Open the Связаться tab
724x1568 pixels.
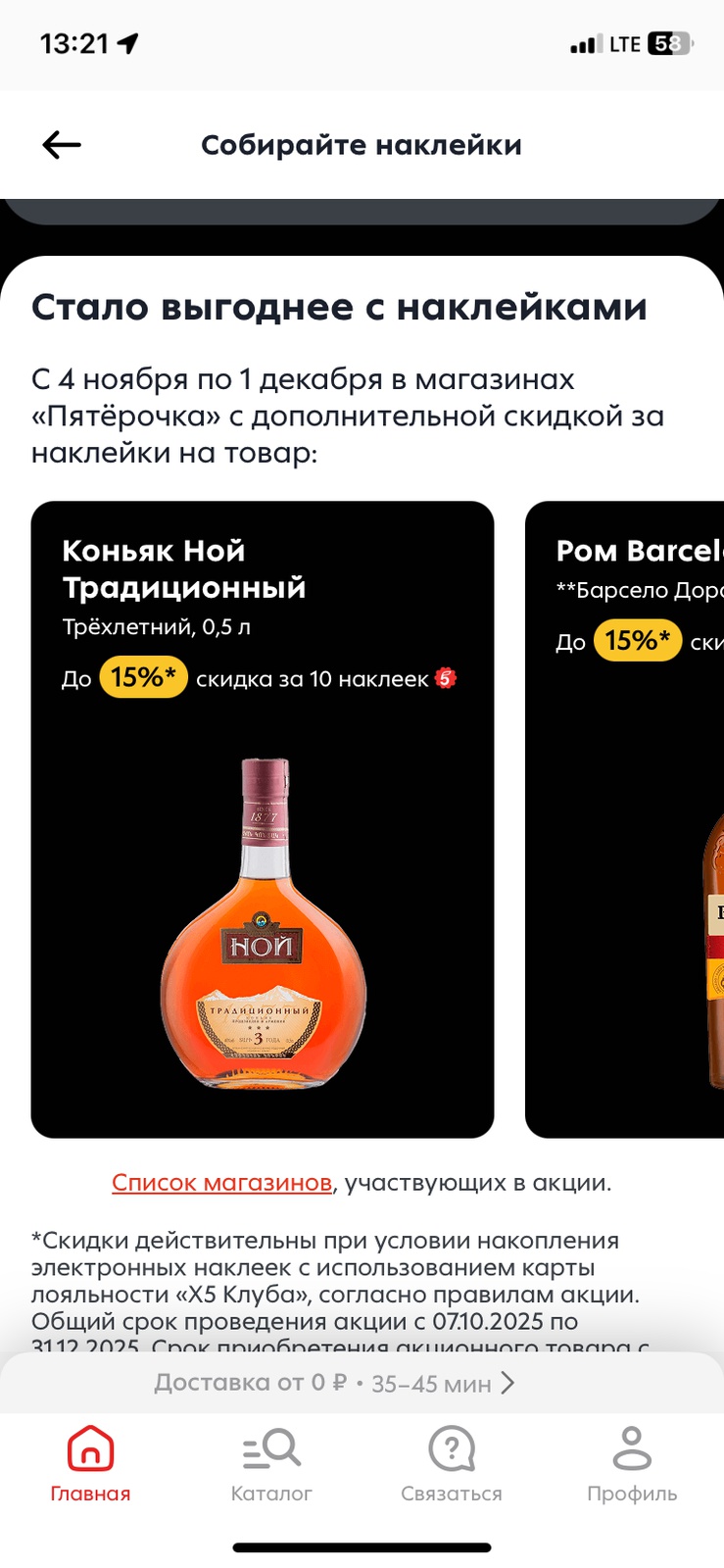pyautogui.click(x=452, y=1463)
